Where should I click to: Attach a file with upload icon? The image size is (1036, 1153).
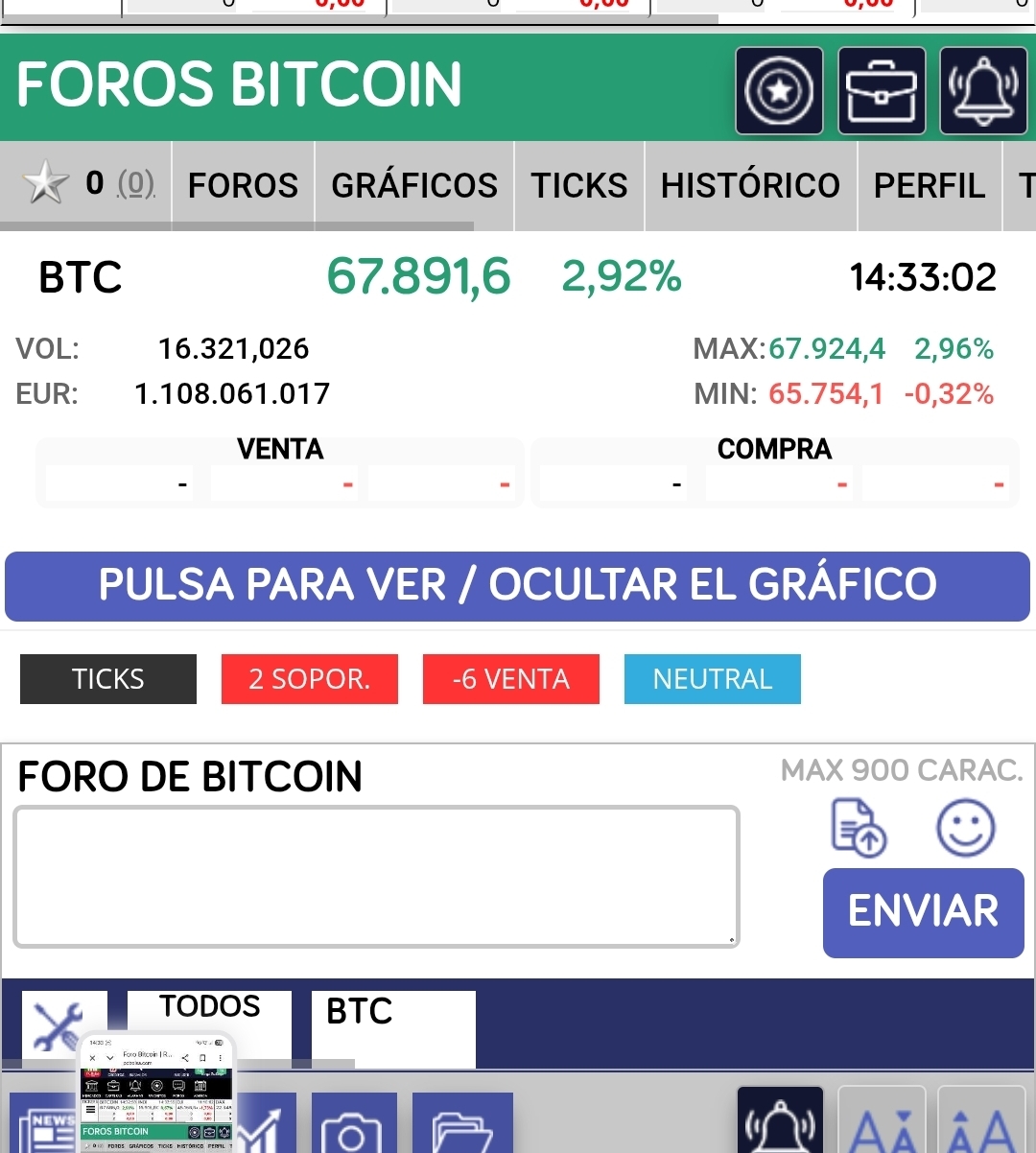tap(858, 828)
